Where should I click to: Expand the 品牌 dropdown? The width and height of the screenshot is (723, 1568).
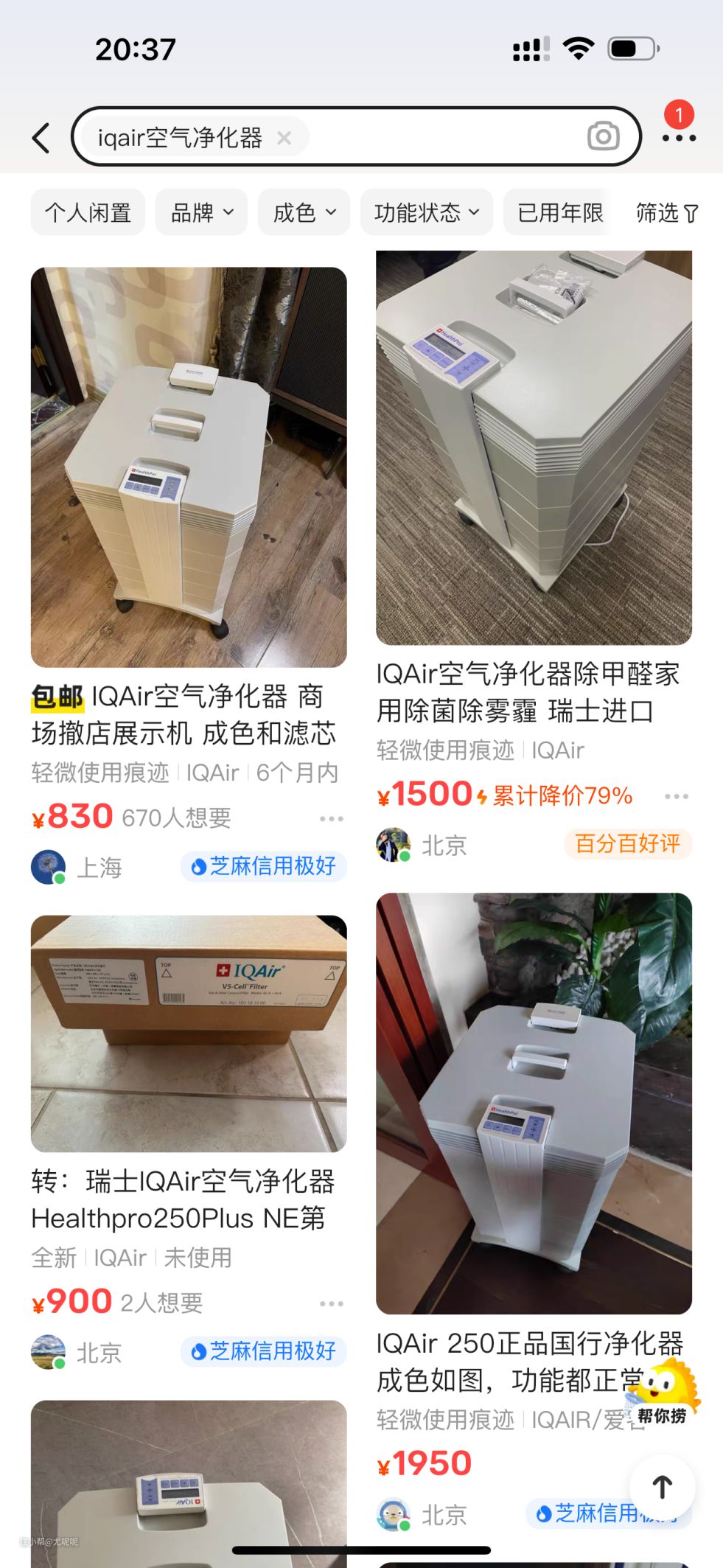tap(201, 213)
